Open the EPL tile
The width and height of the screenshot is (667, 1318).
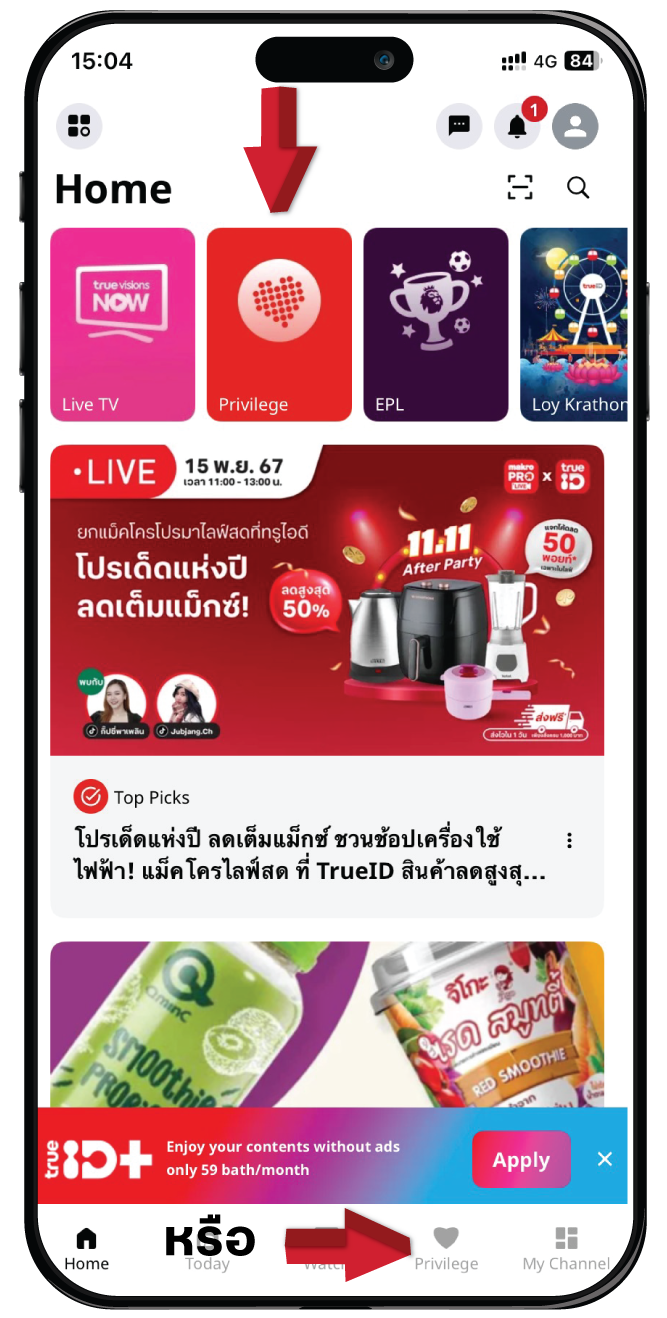[x=435, y=324]
